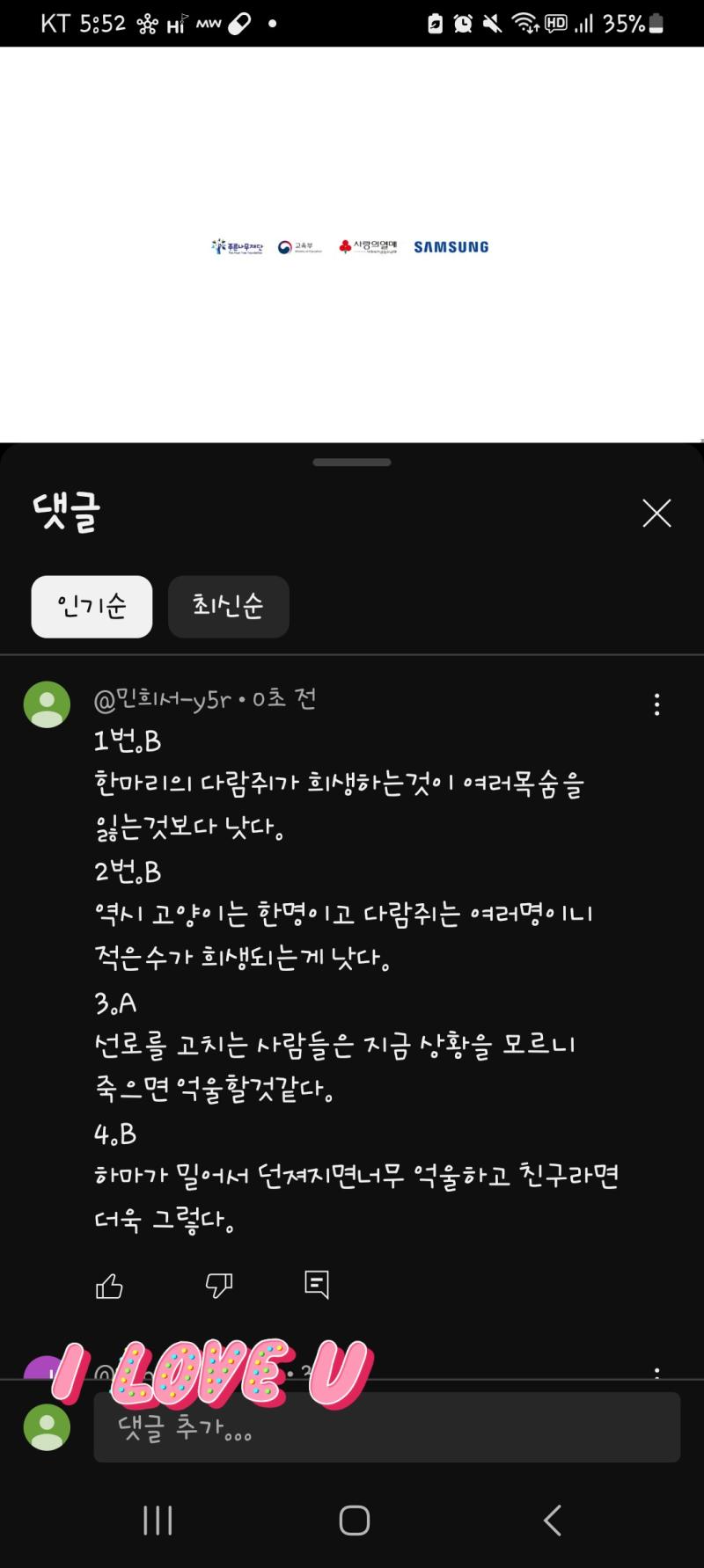Dislike the comment by 민희서-y5r

point(218,1286)
